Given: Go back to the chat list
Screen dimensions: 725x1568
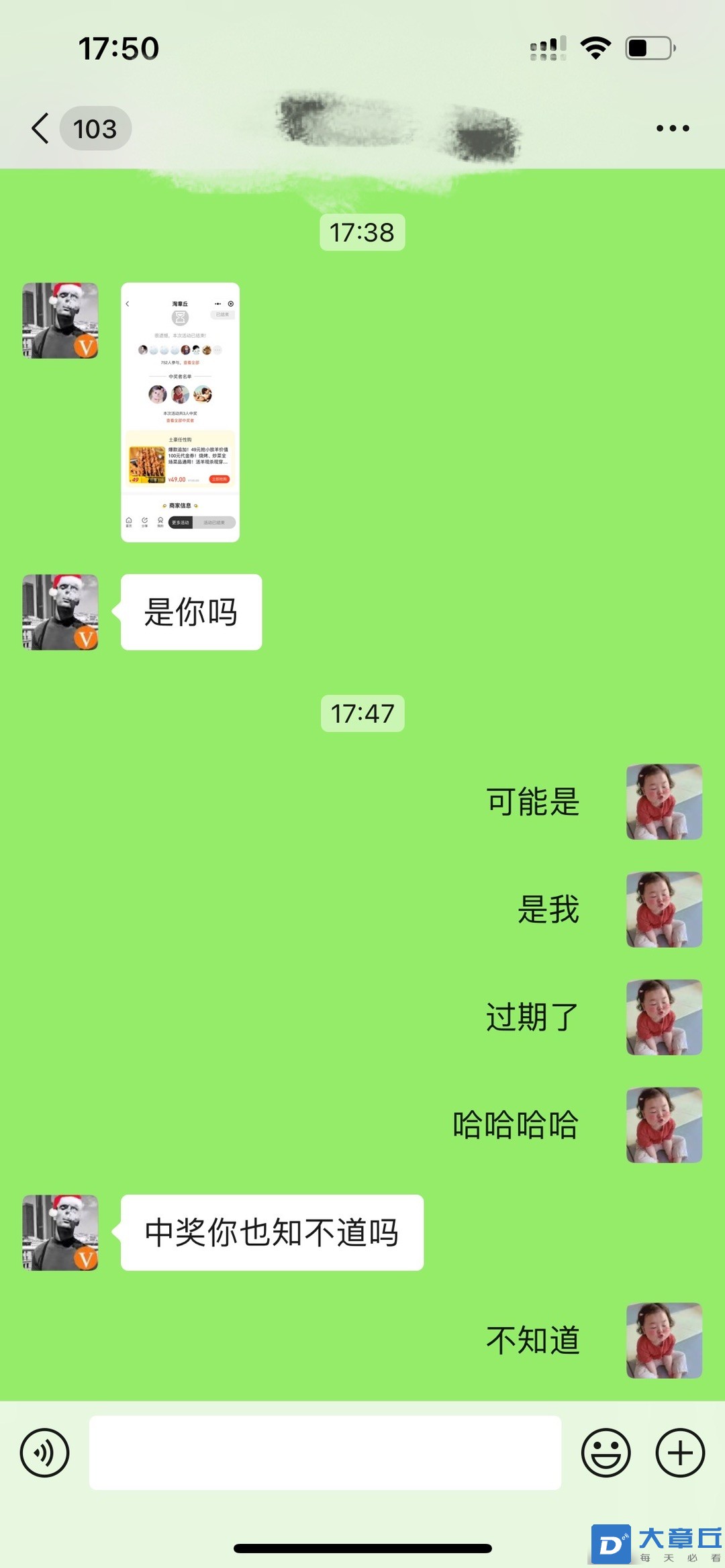Looking at the screenshot, I should (42, 128).
